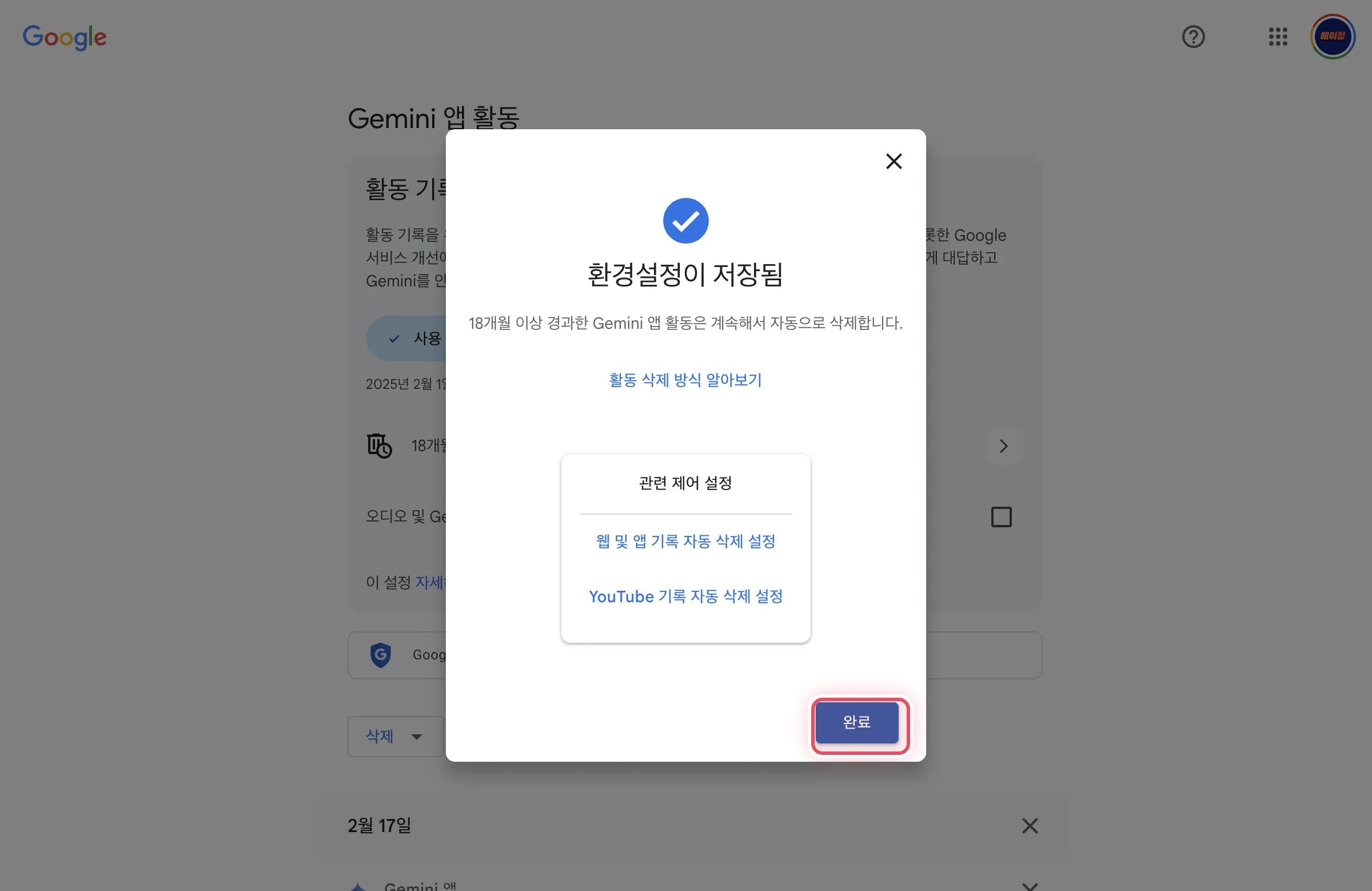
Task: Tap the 완료 button
Action: coord(856,722)
